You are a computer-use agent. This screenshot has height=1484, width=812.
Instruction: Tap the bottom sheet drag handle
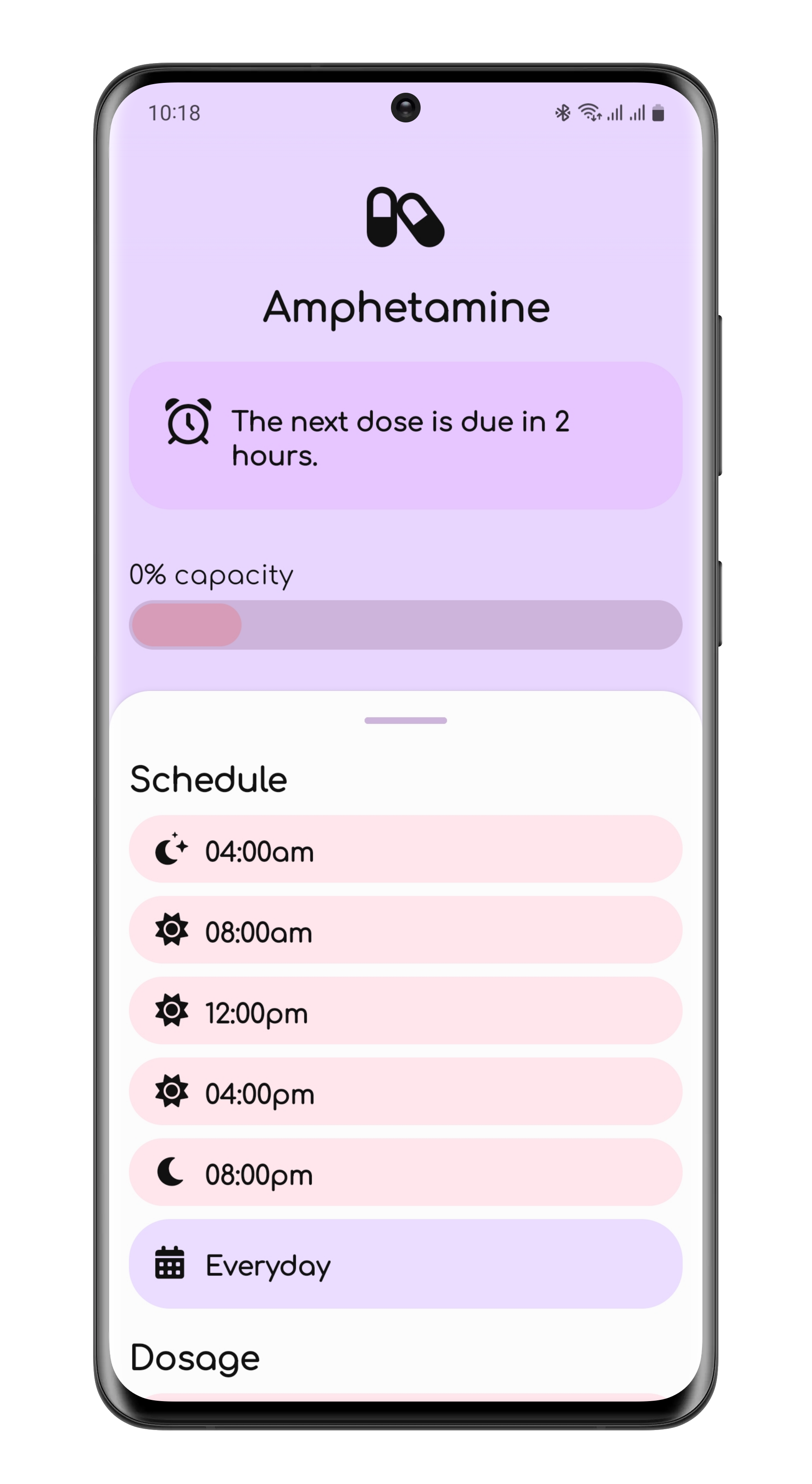coord(405,721)
